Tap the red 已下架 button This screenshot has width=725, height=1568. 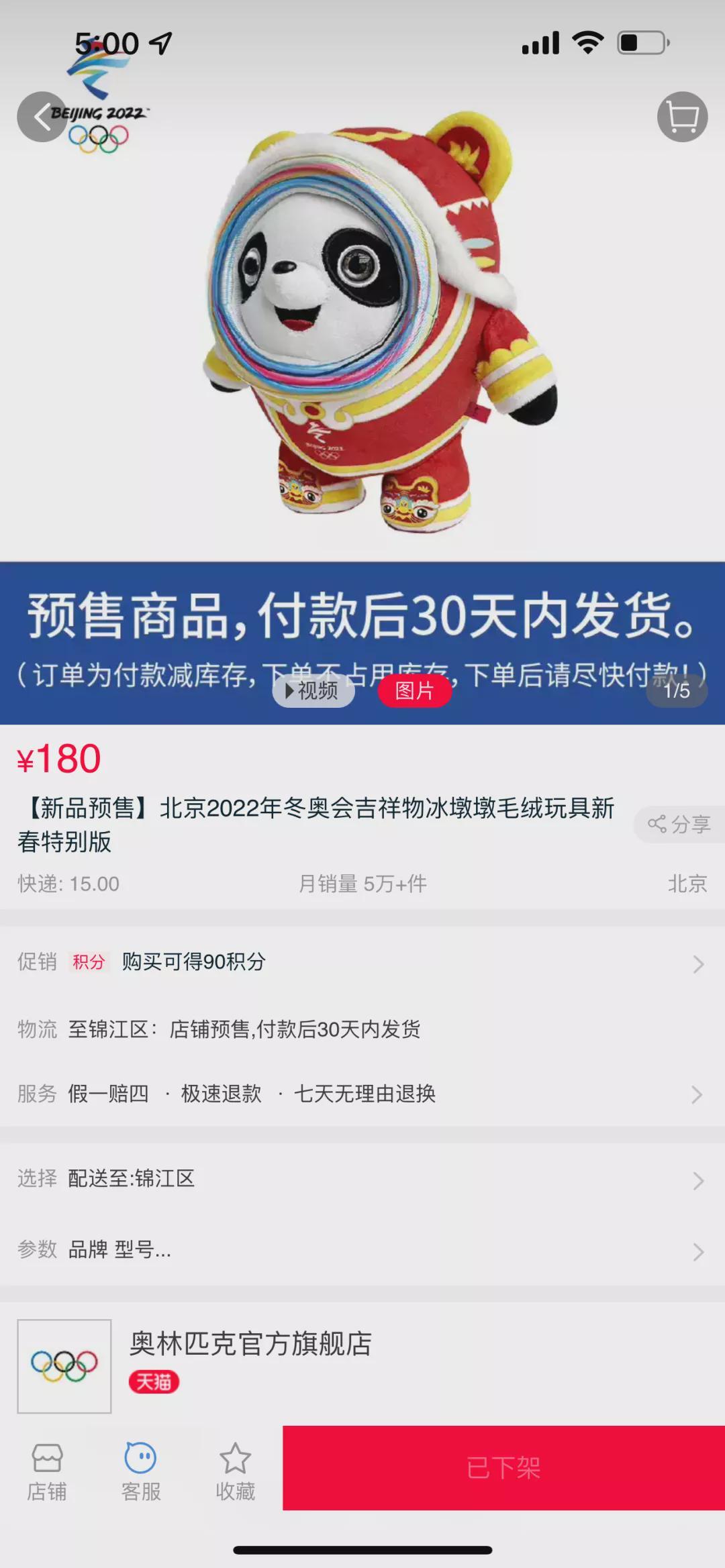point(503,1468)
